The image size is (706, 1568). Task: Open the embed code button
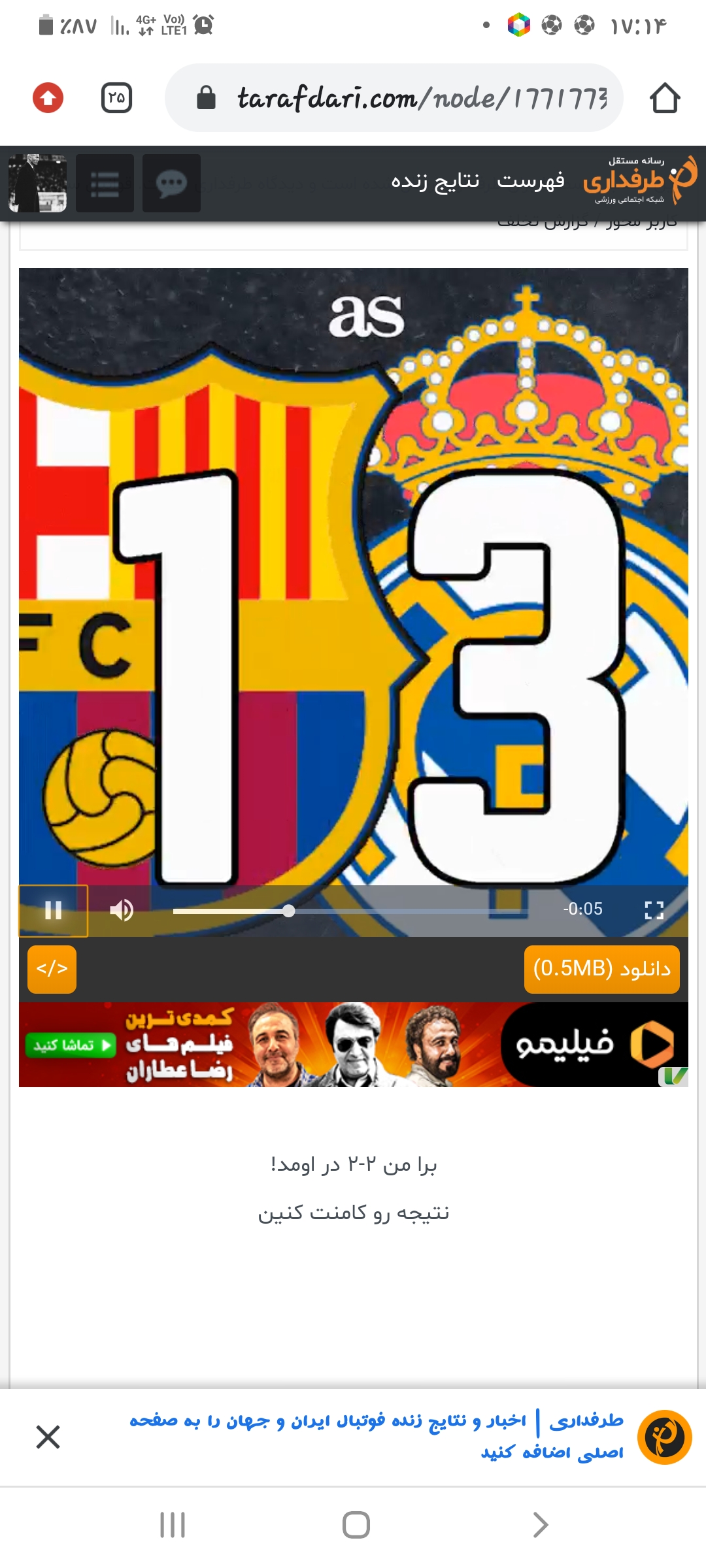[52, 969]
